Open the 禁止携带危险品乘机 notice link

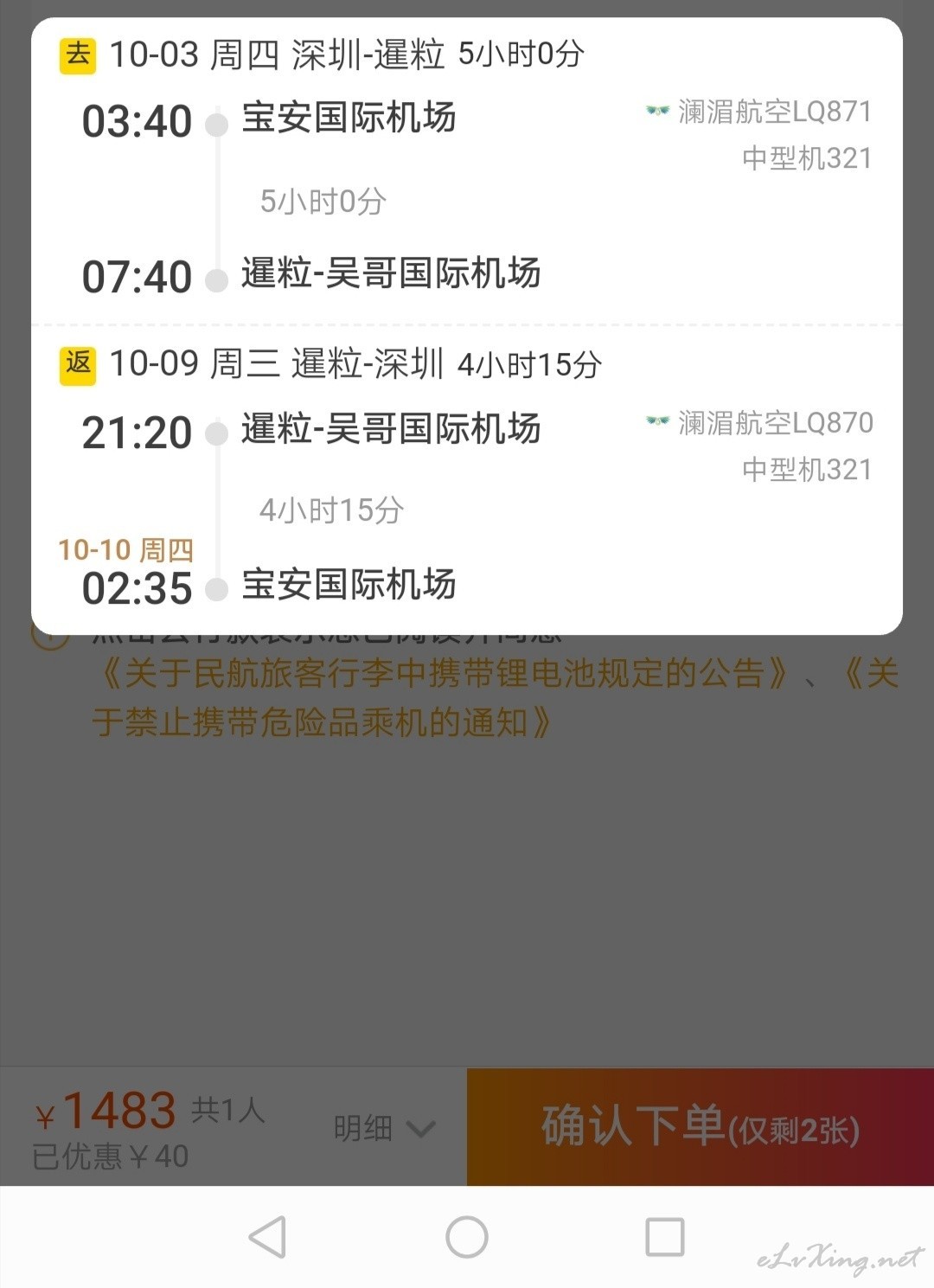click(322, 722)
